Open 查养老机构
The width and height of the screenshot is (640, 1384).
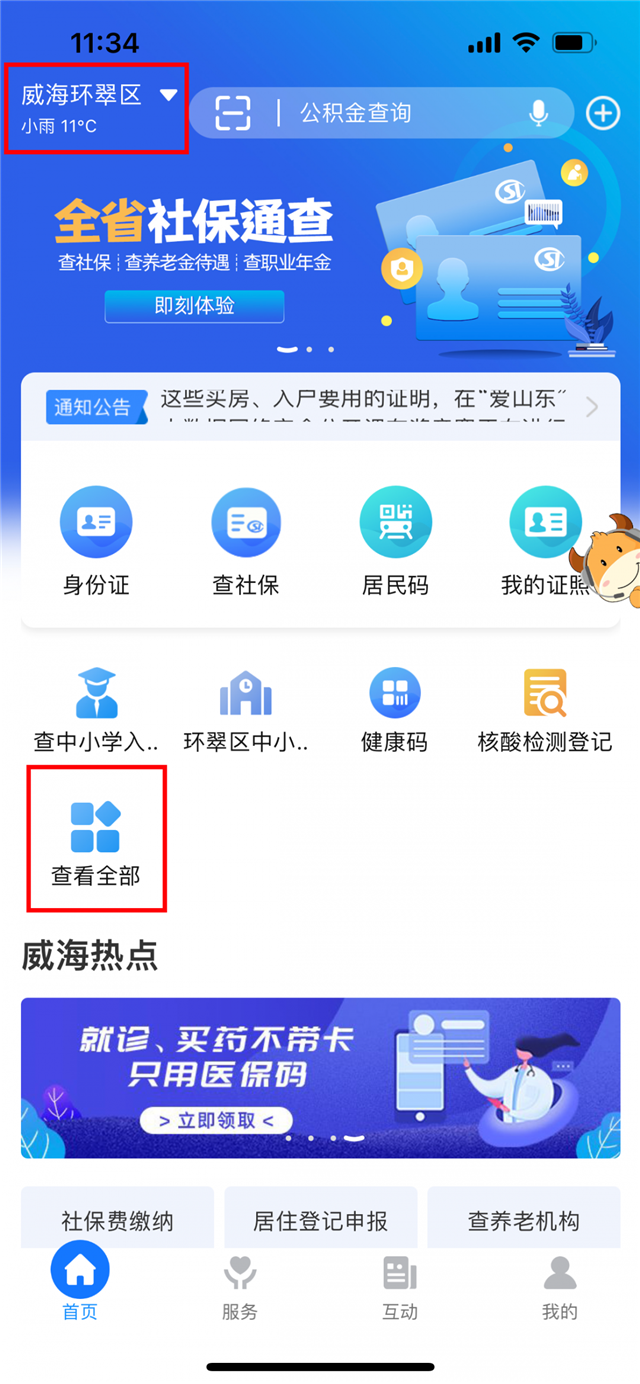523,1220
